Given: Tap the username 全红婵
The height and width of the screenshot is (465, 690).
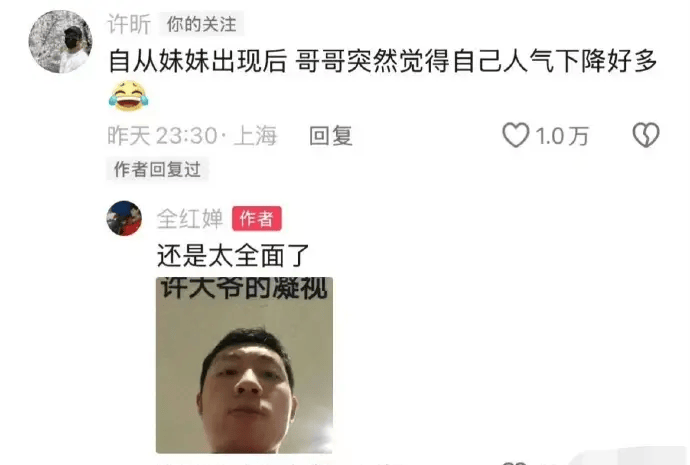Looking at the screenshot, I should (x=190, y=218).
